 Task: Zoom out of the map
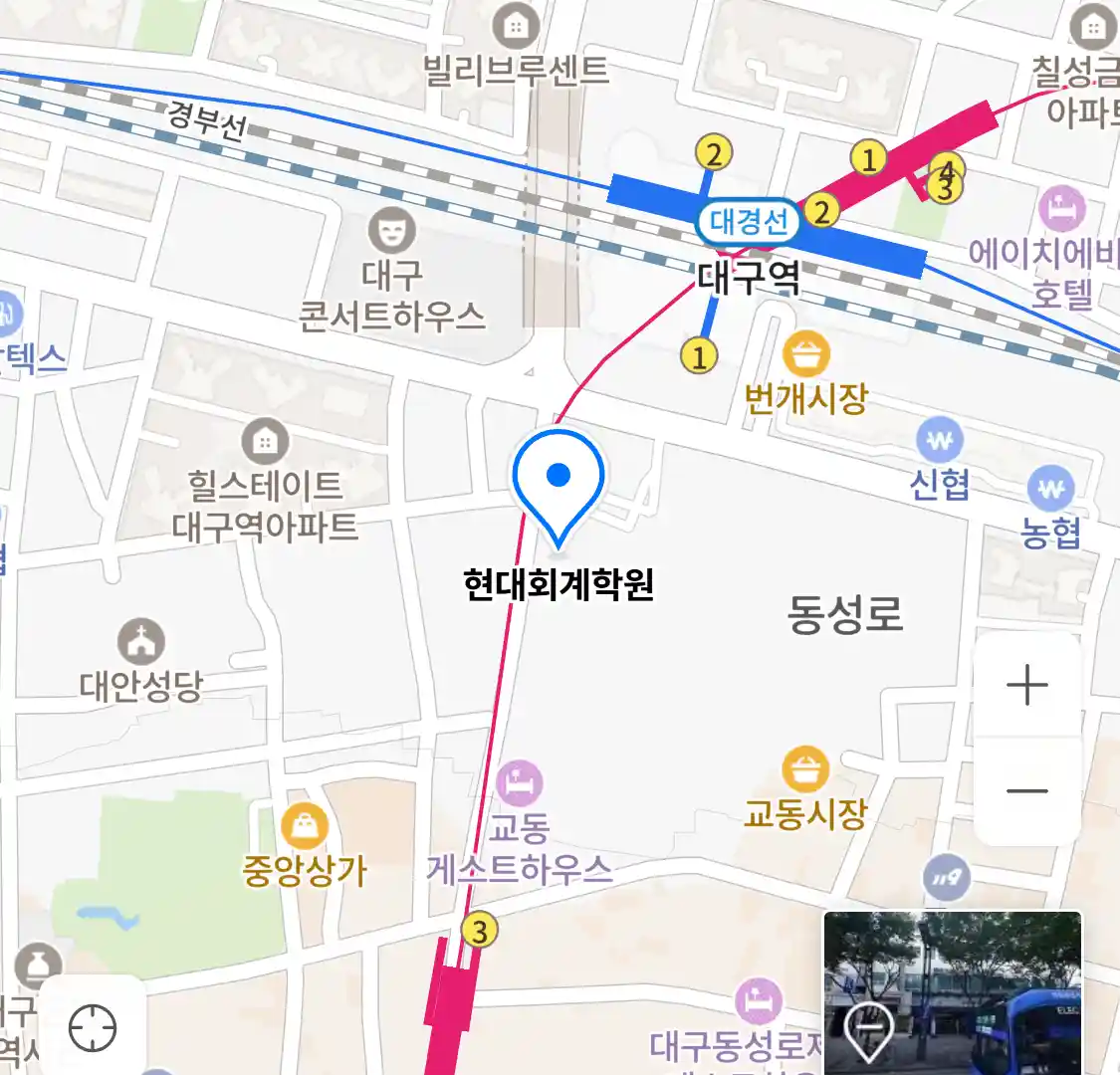point(1027,791)
